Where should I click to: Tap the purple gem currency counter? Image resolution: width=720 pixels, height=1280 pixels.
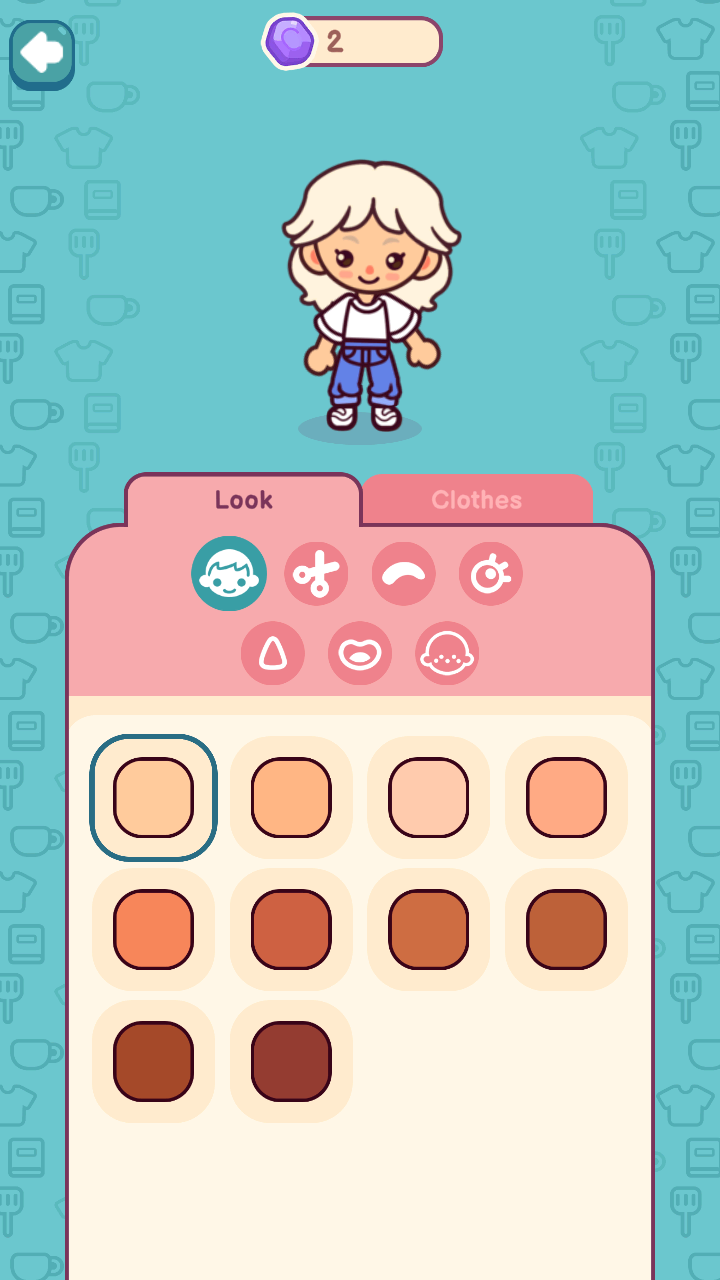click(352, 42)
